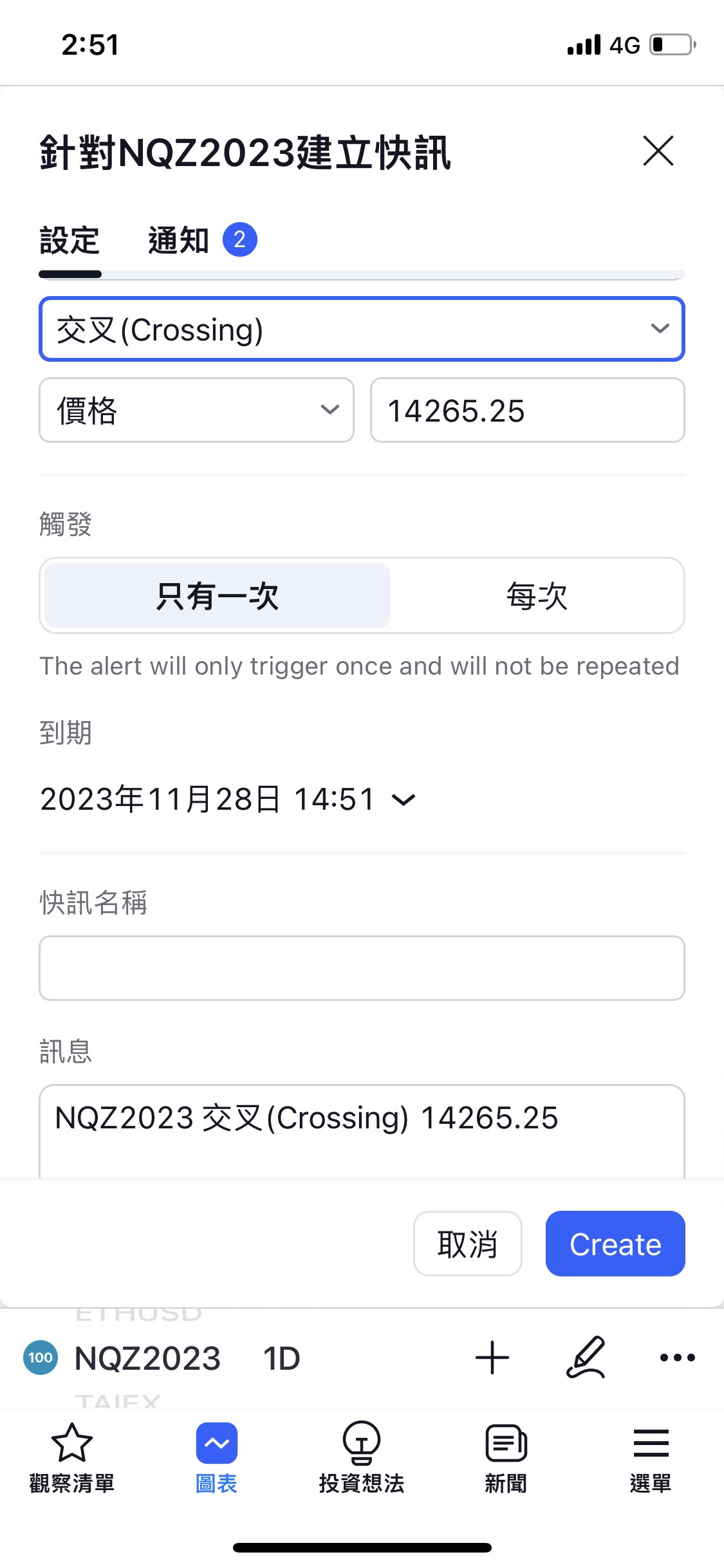Tap the plus icon on chart toolbar
The width and height of the screenshot is (724, 1568).
492,1358
